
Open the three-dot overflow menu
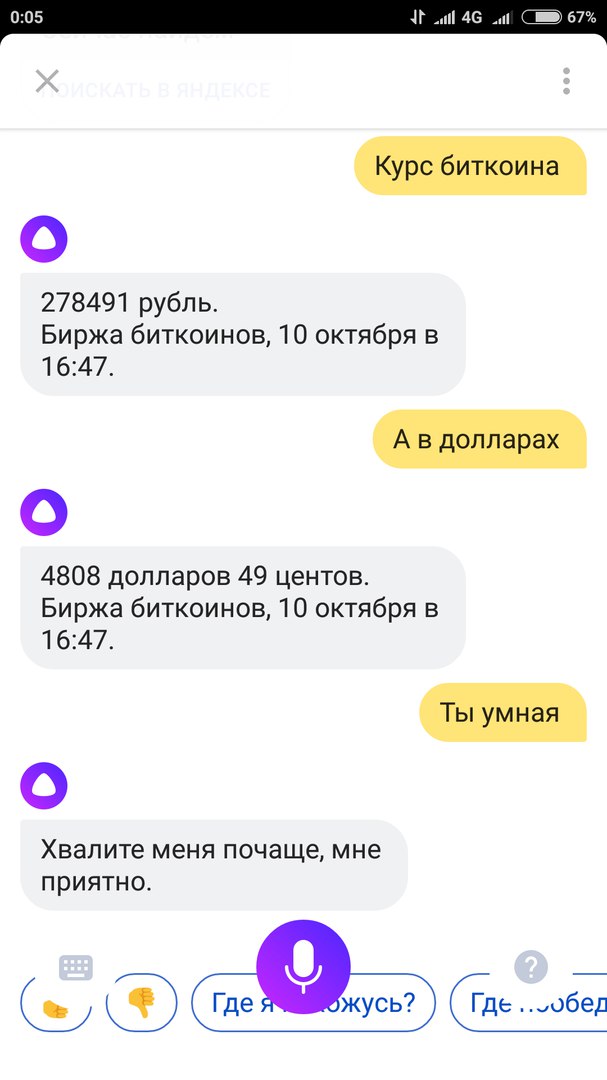(566, 81)
